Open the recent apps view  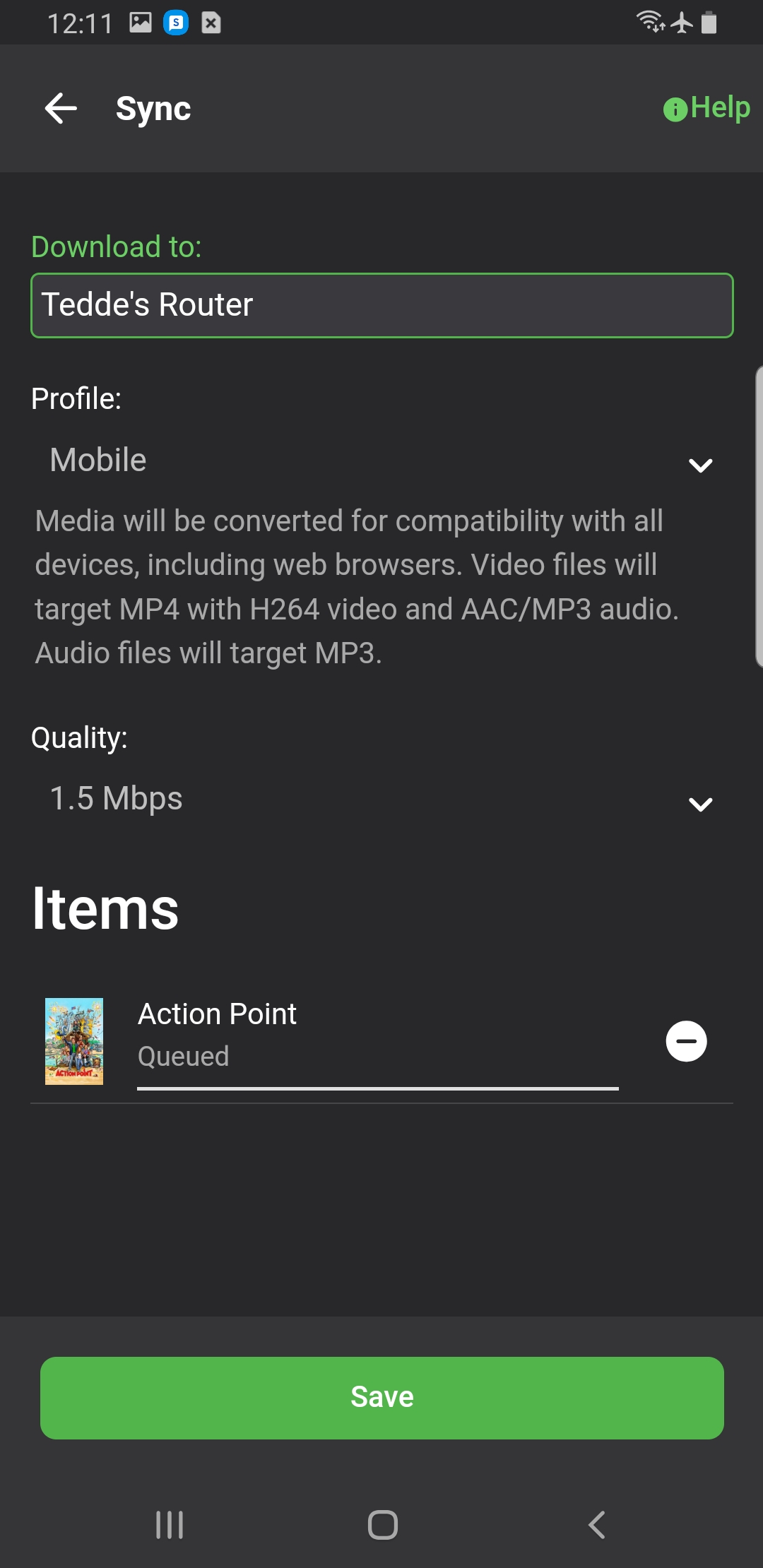point(170,1524)
